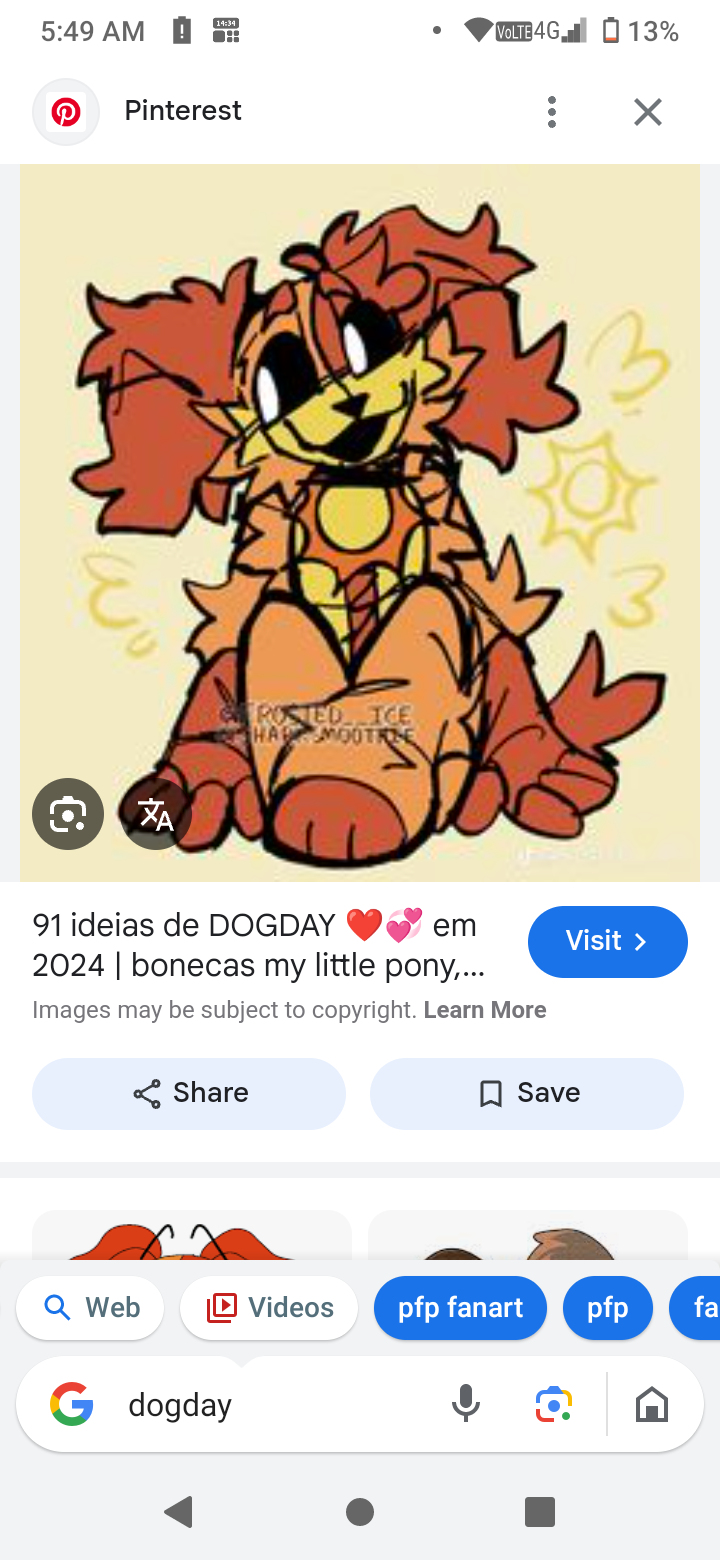The height and width of the screenshot is (1560, 720).
Task: Go to Google home page
Action: [652, 1405]
